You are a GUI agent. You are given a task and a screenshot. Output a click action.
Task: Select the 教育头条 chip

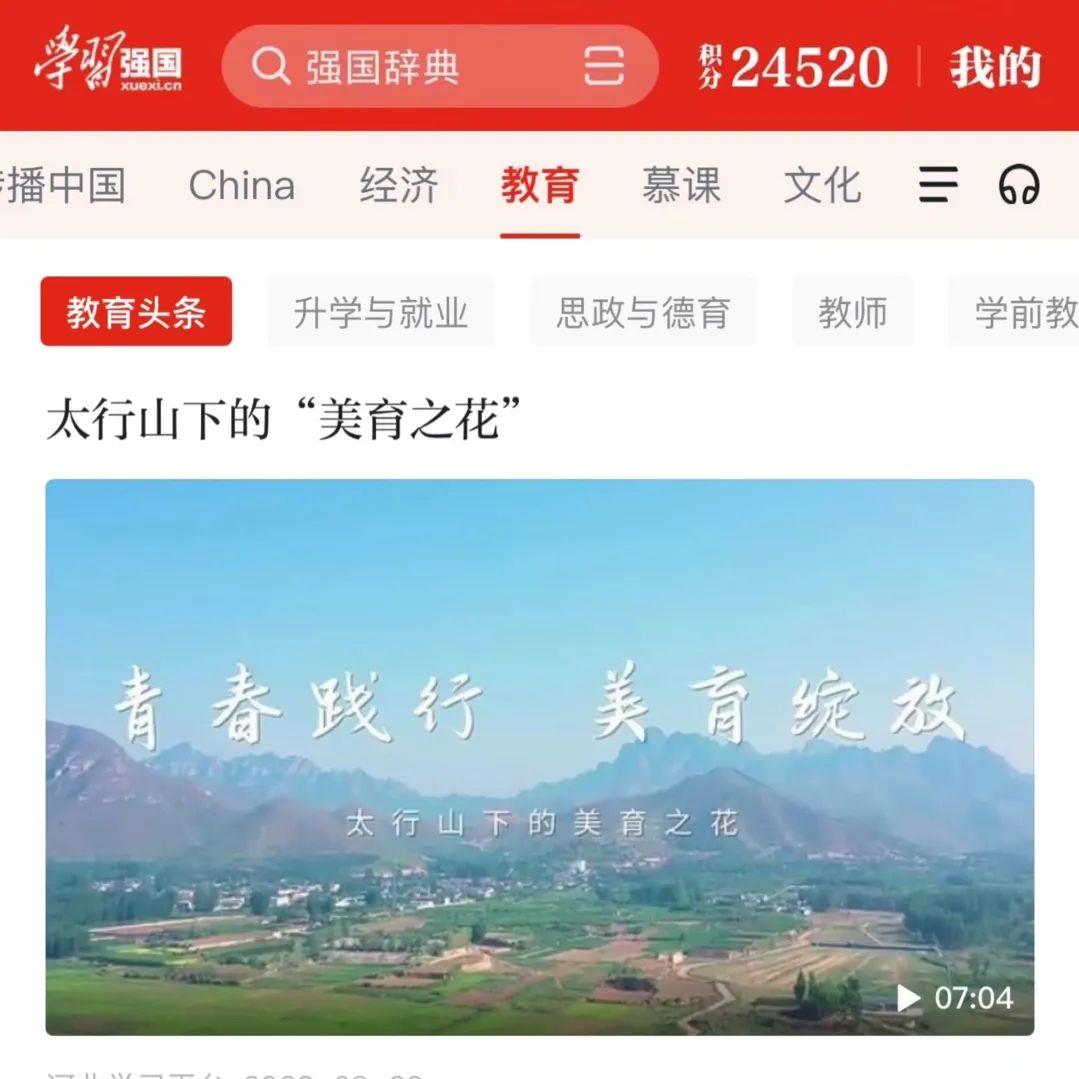[136, 313]
